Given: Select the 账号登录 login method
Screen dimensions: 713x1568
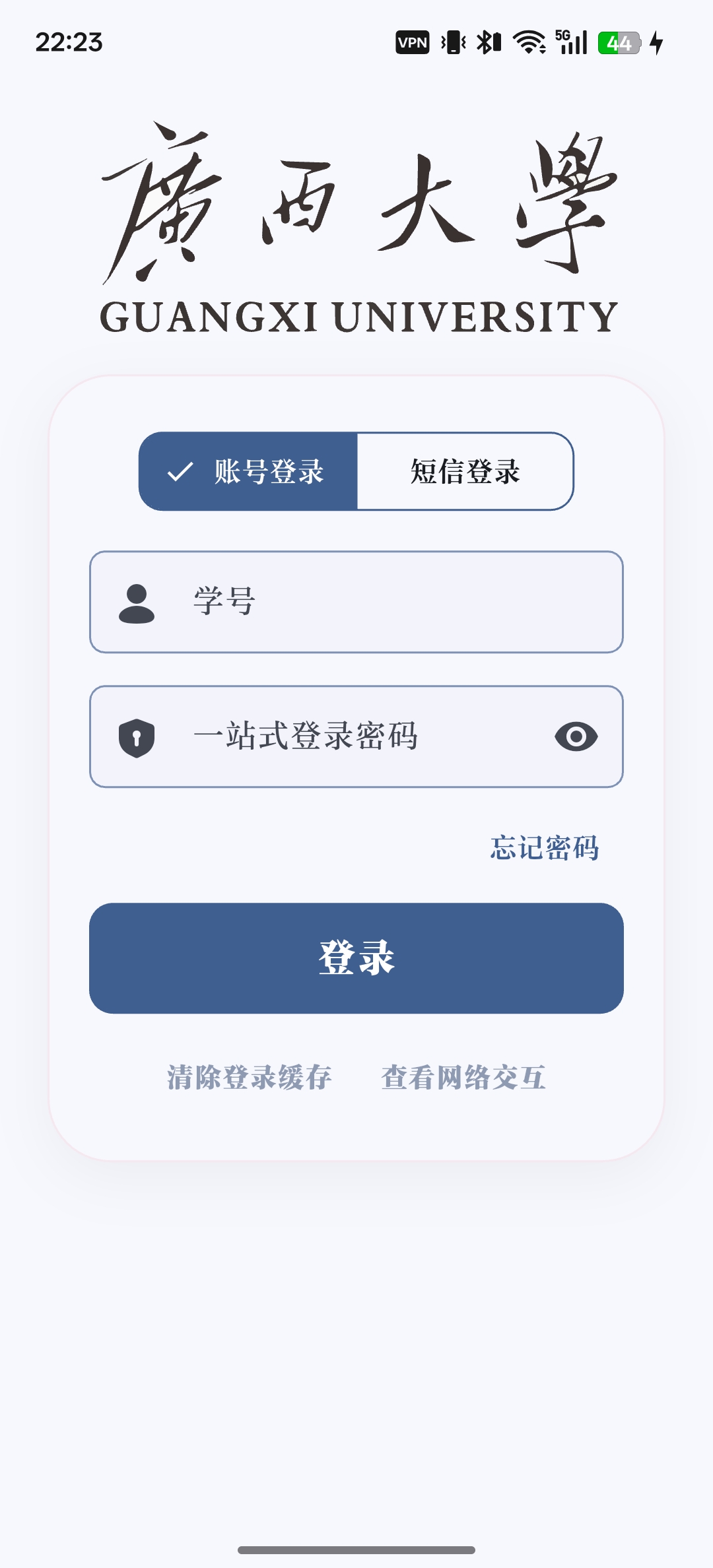Looking at the screenshot, I should (x=248, y=472).
